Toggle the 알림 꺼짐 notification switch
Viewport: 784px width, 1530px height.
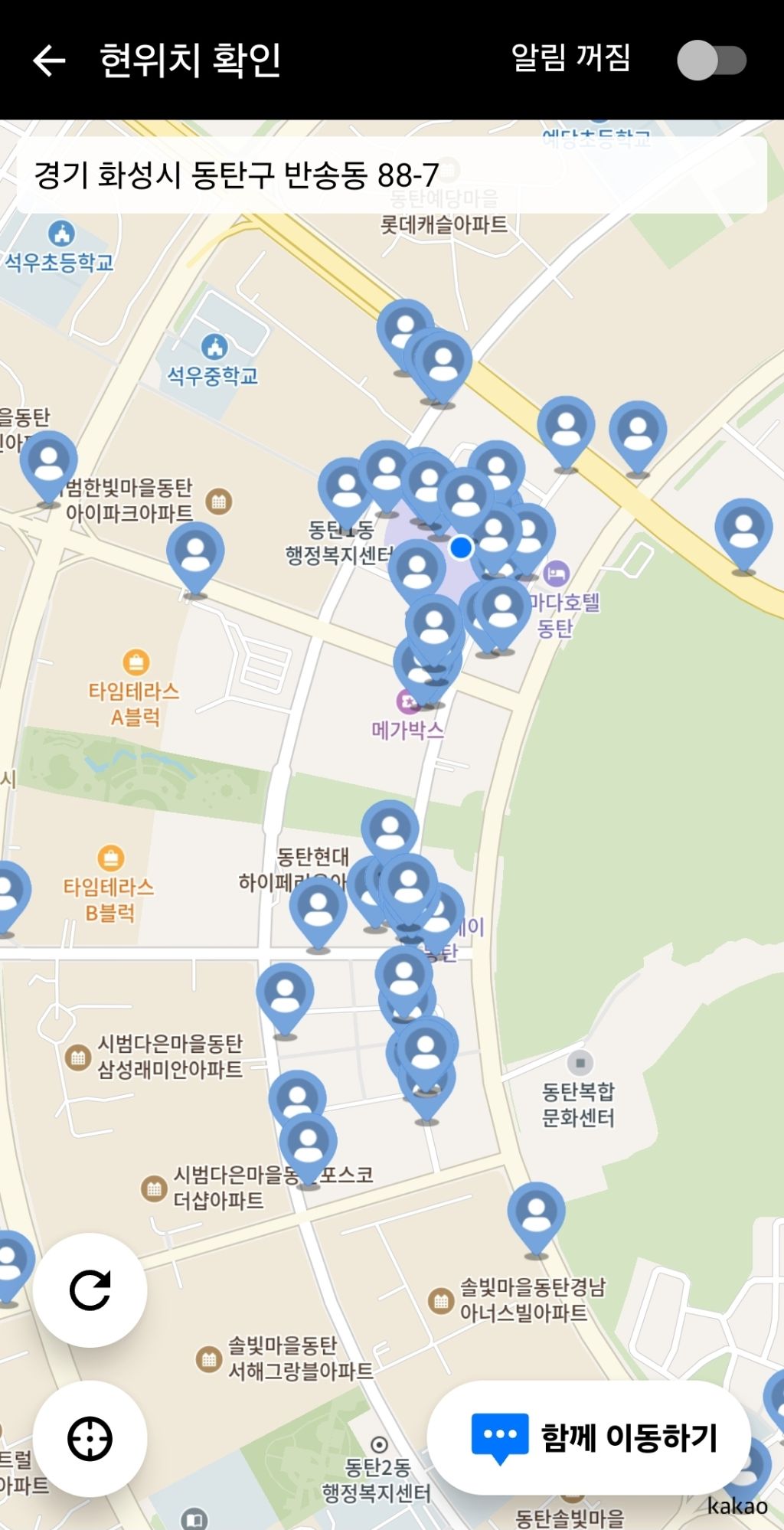712,60
